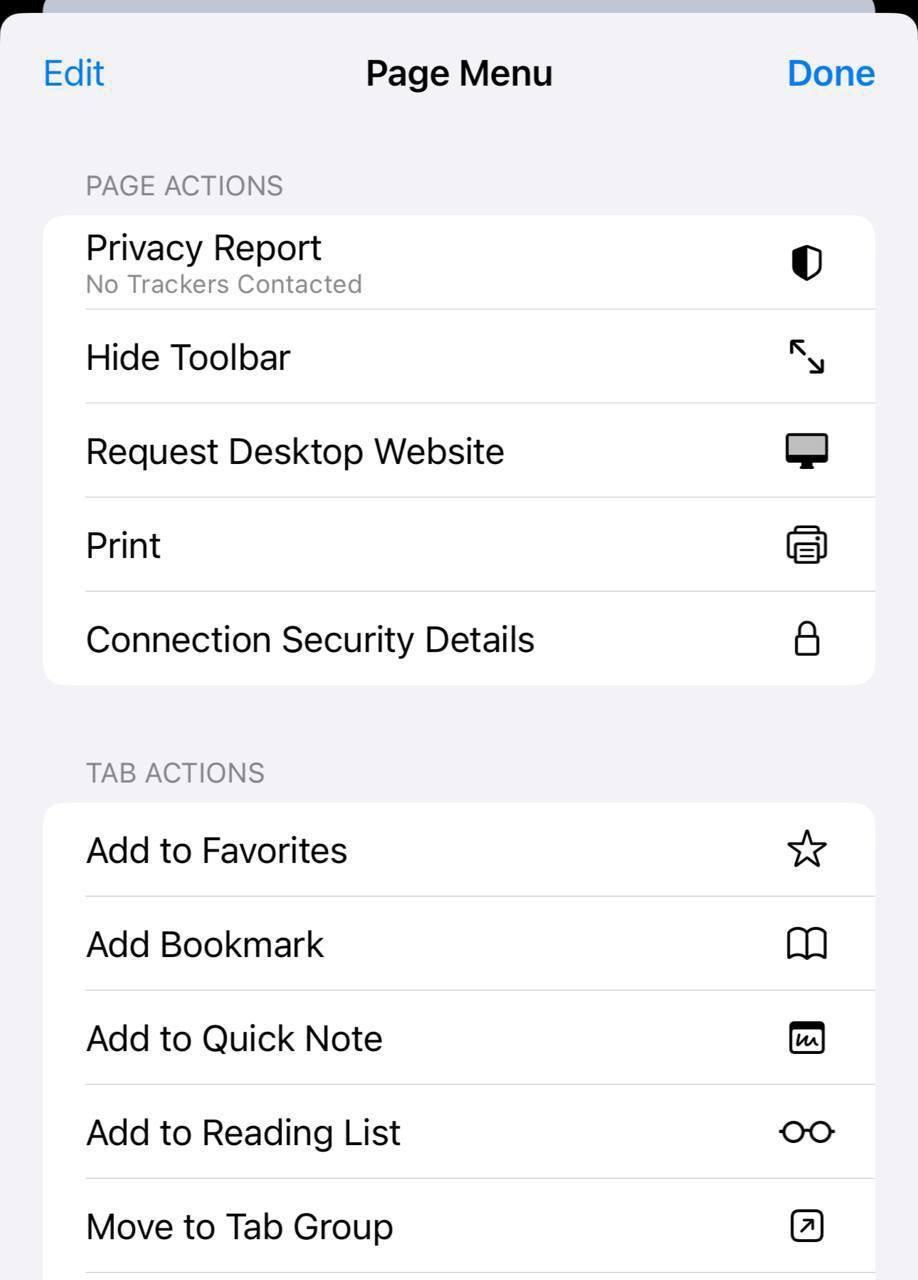Tap Edit to customize the Page Menu
The width and height of the screenshot is (918, 1280).
point(74,73)
